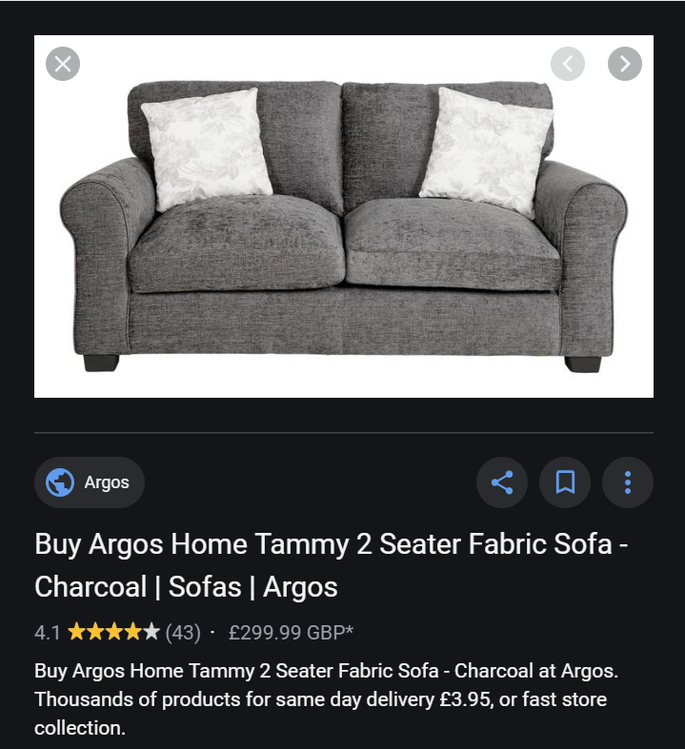Image resolution: width=685 pixels, height=749 pixels.
Task: Open the Argos source chip
Action: click(x=89, y=483)
